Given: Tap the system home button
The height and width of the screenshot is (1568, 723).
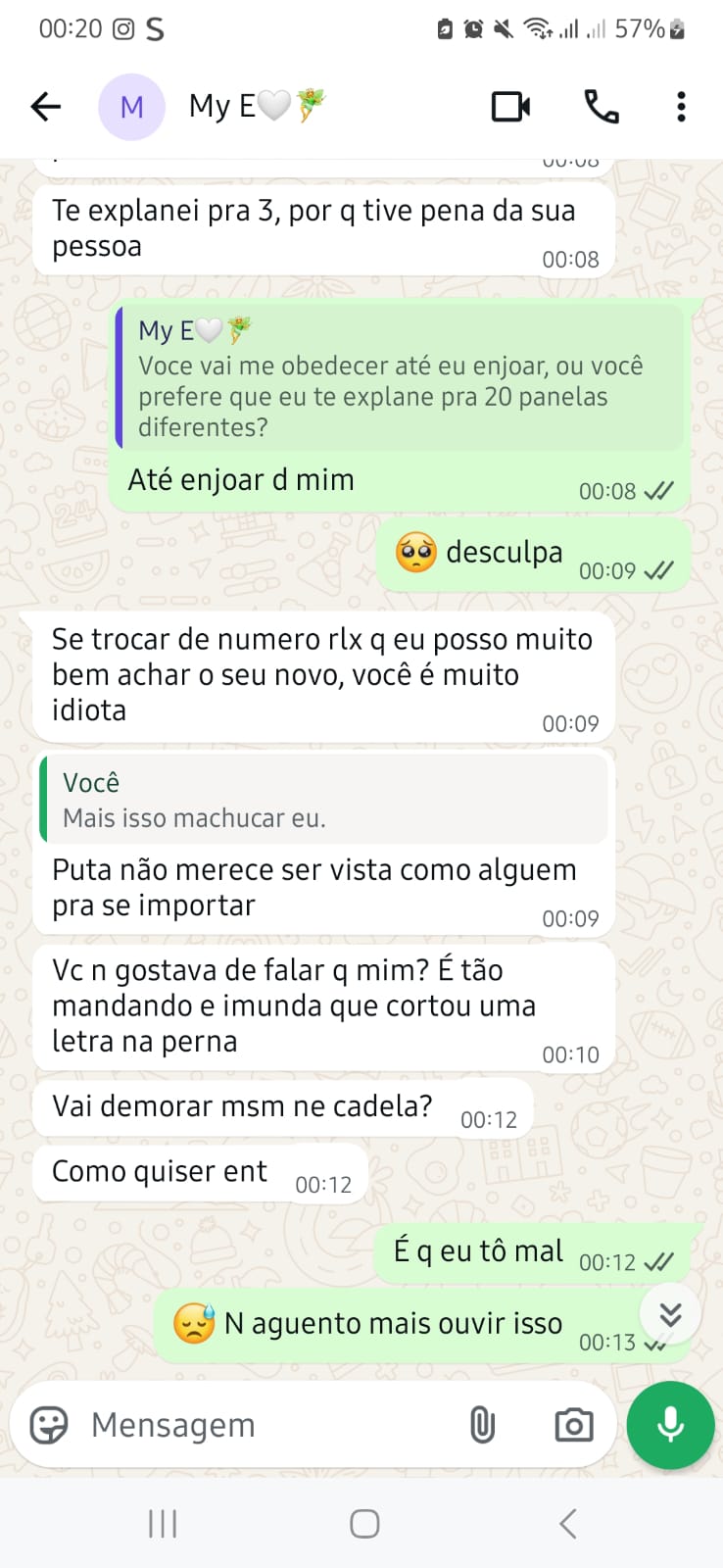Looking at the screenshot, I should coord(364,1524).
